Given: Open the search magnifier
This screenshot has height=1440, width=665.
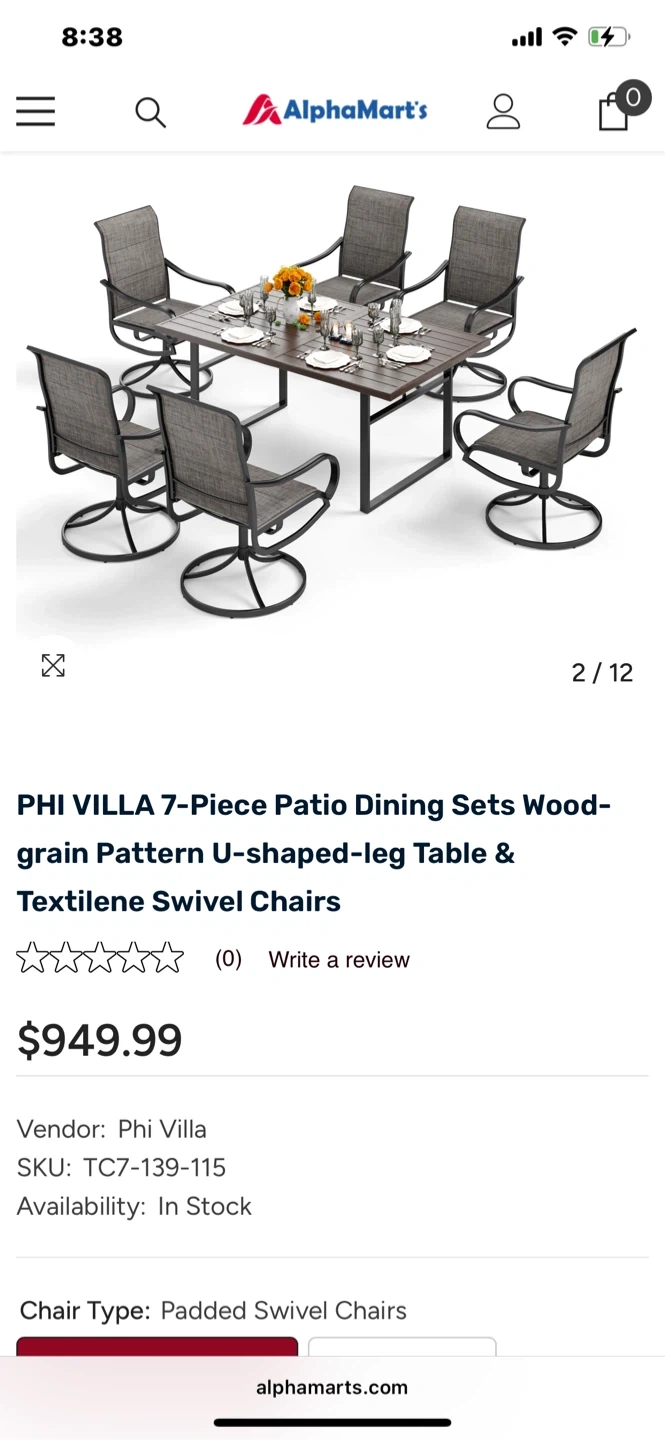Looking at the screenshot, I should [x=150, y=112].
